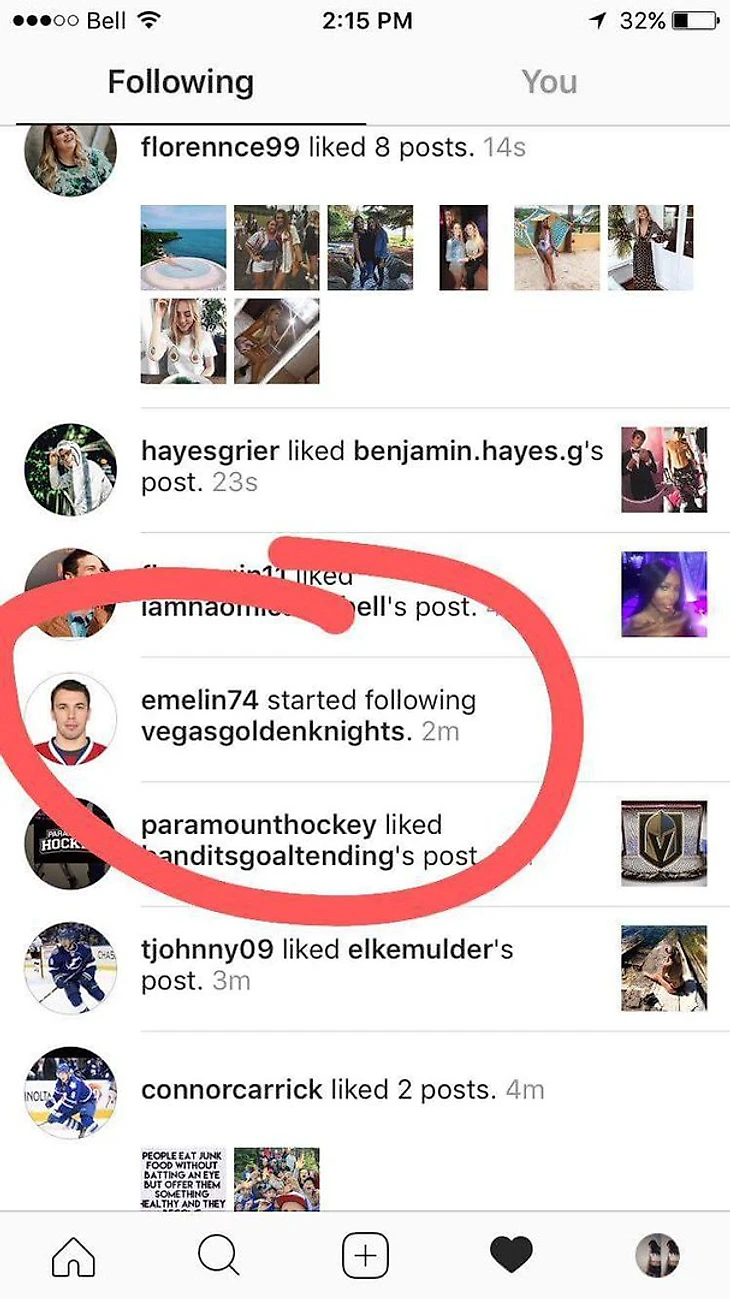The height and width of the screenshot is (1299, 730).
Task: Open the purple-lit post thumbnail
Action: coord(664,594)
